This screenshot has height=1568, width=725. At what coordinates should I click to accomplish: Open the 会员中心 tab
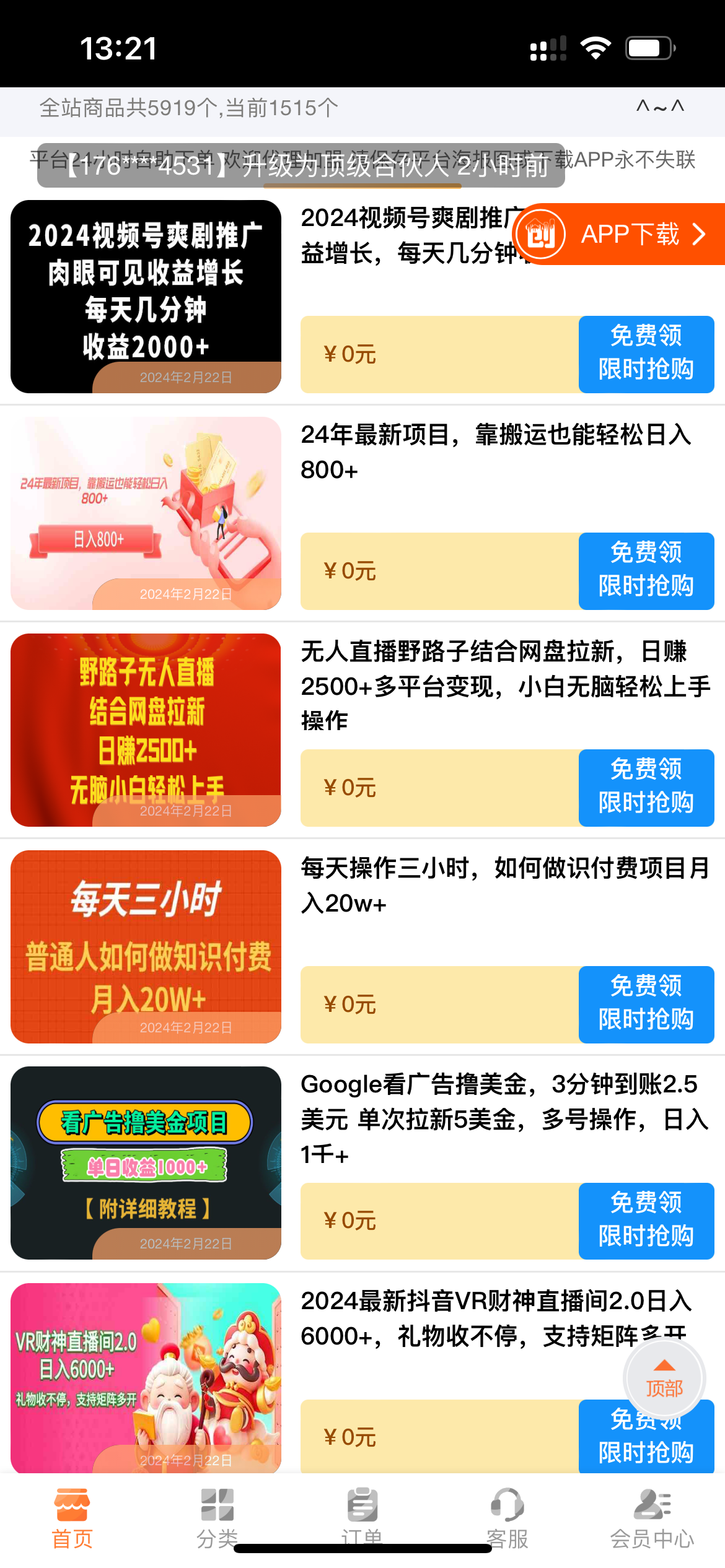point(652,1518)
